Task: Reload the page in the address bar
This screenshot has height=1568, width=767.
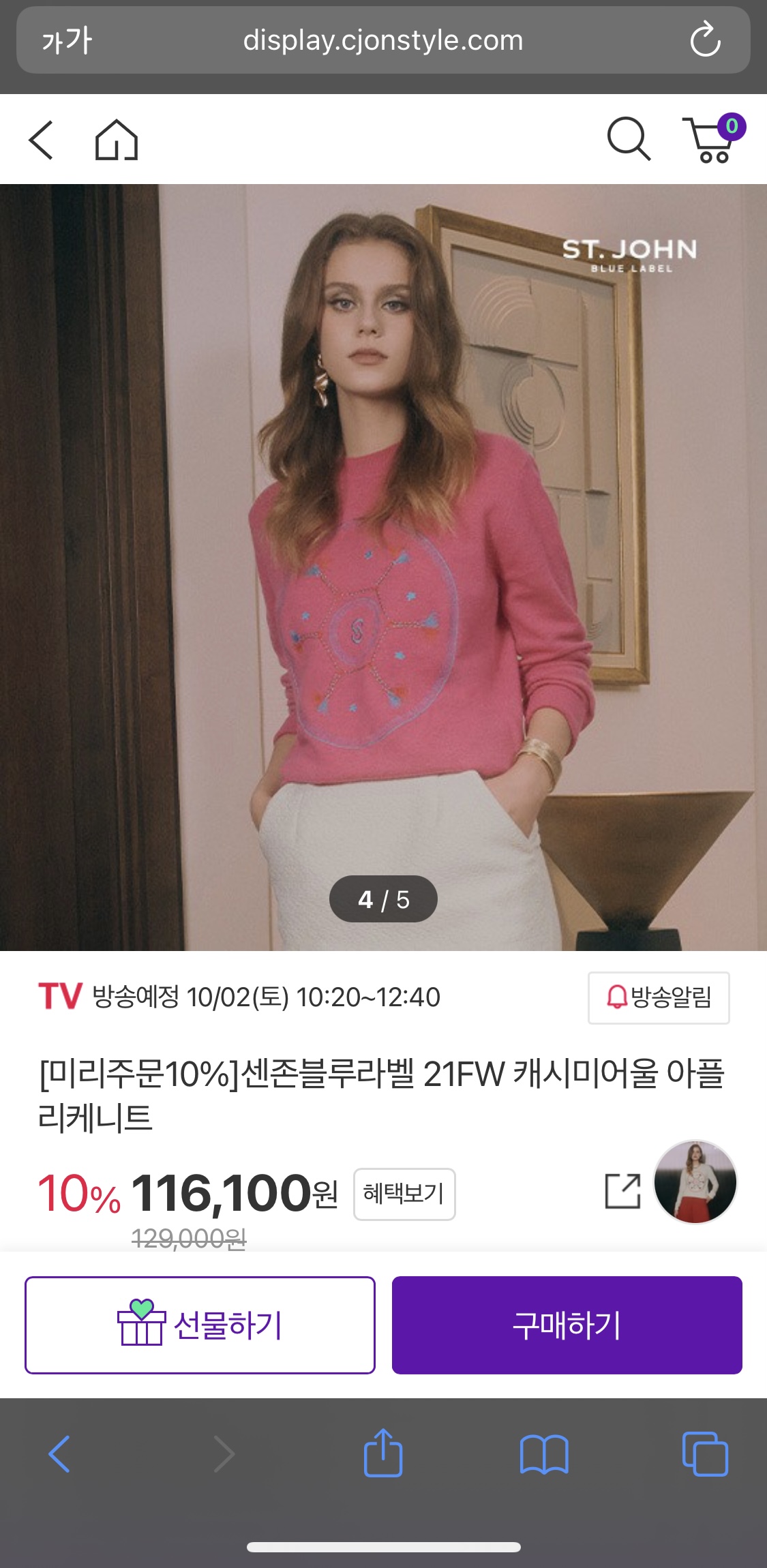Action: (x=705, y=40)
